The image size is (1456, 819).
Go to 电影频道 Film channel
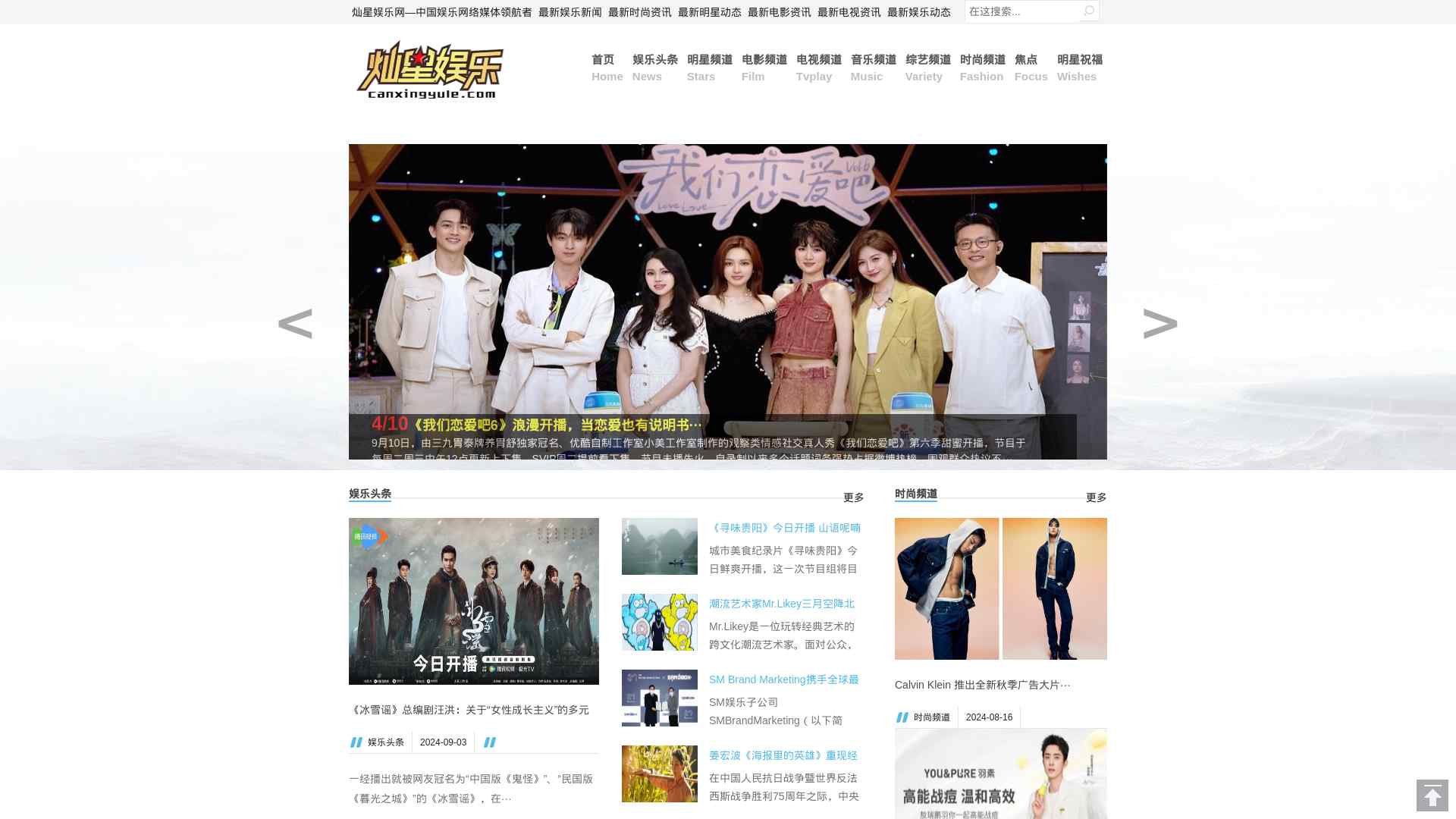[x=764, y=67]
